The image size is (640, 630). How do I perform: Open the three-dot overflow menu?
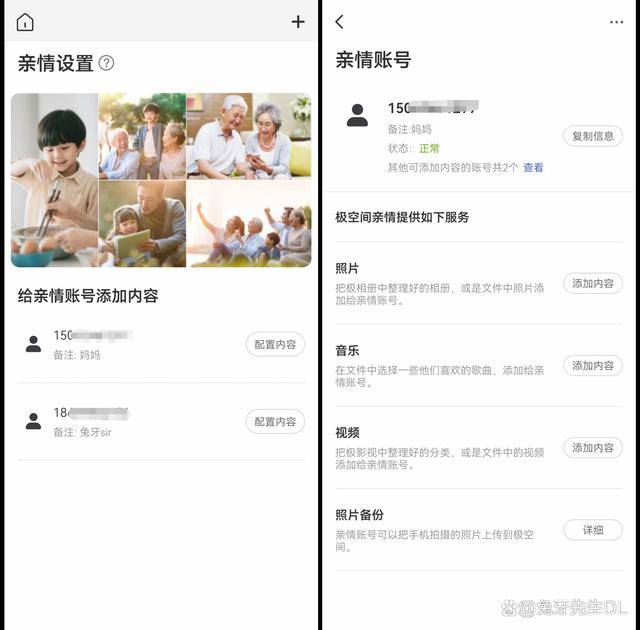click(616, 22)
